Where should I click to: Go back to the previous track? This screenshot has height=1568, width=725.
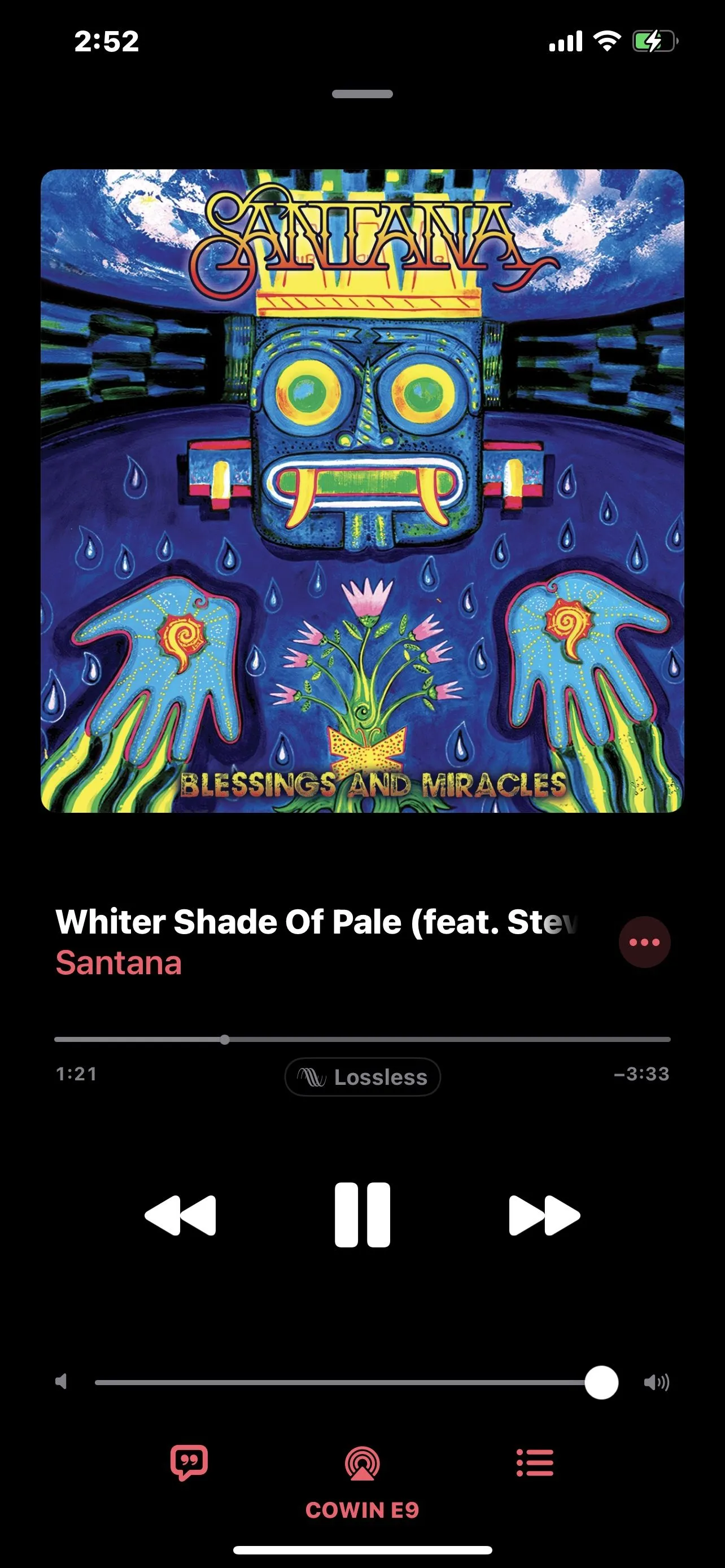[180, 1215]
